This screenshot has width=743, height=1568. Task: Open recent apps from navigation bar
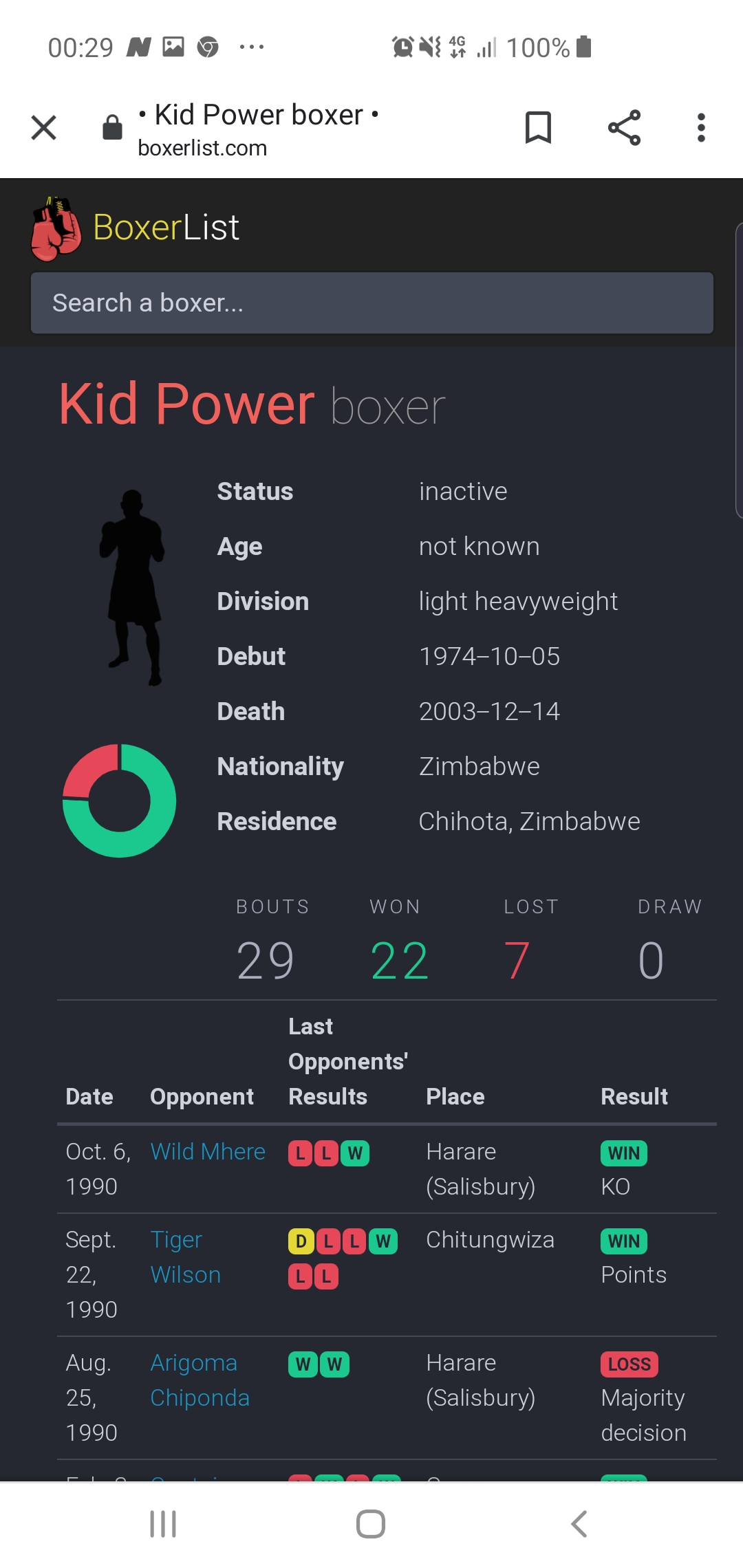point(163,1524)
